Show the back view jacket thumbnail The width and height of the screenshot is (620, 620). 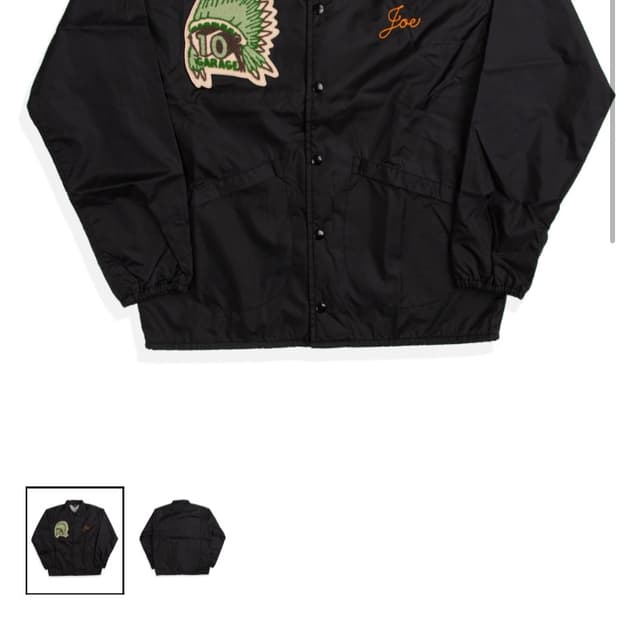tap(182, 540)
